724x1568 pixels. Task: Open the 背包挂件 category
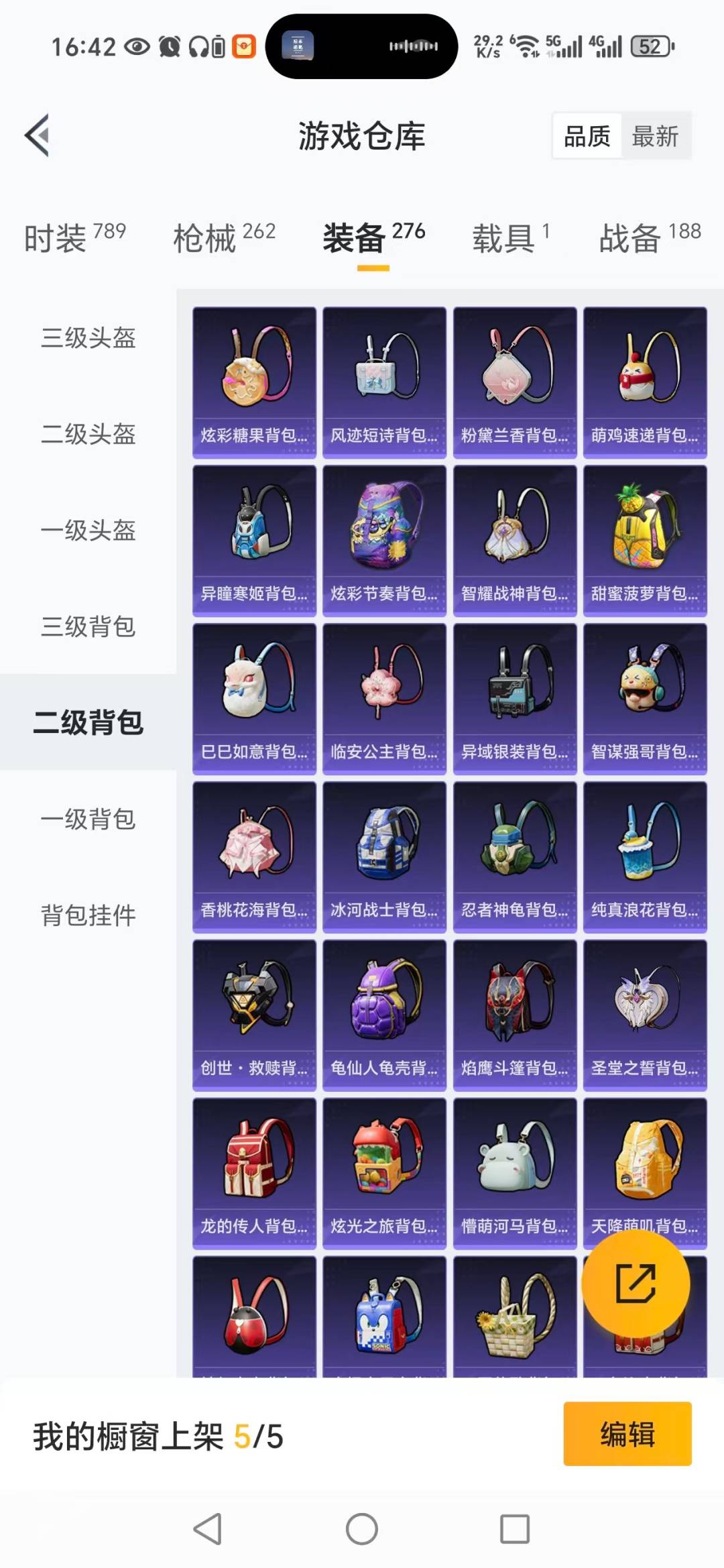tap(88, 915)
